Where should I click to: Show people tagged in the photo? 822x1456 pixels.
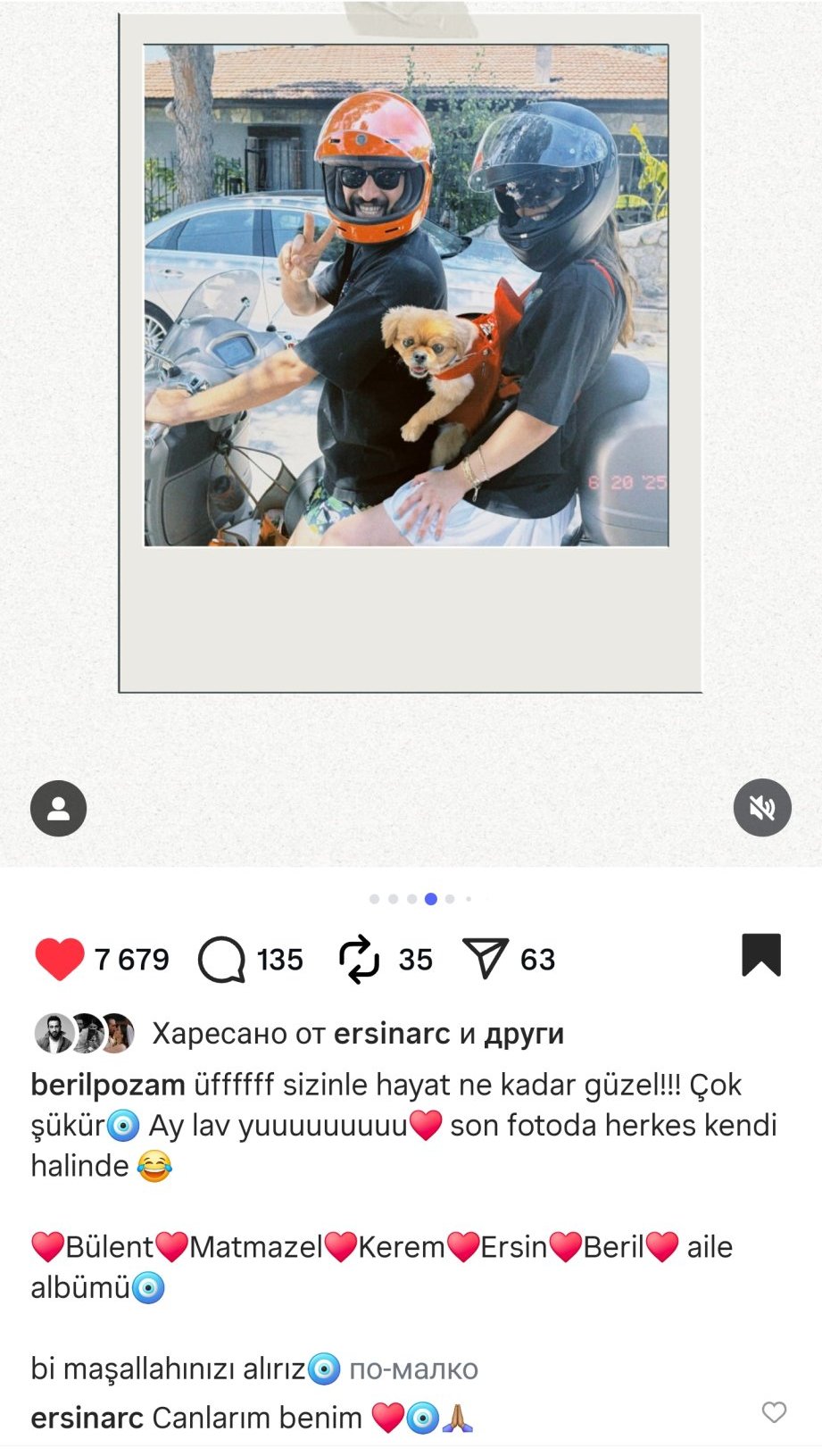(x=59, y=809)
